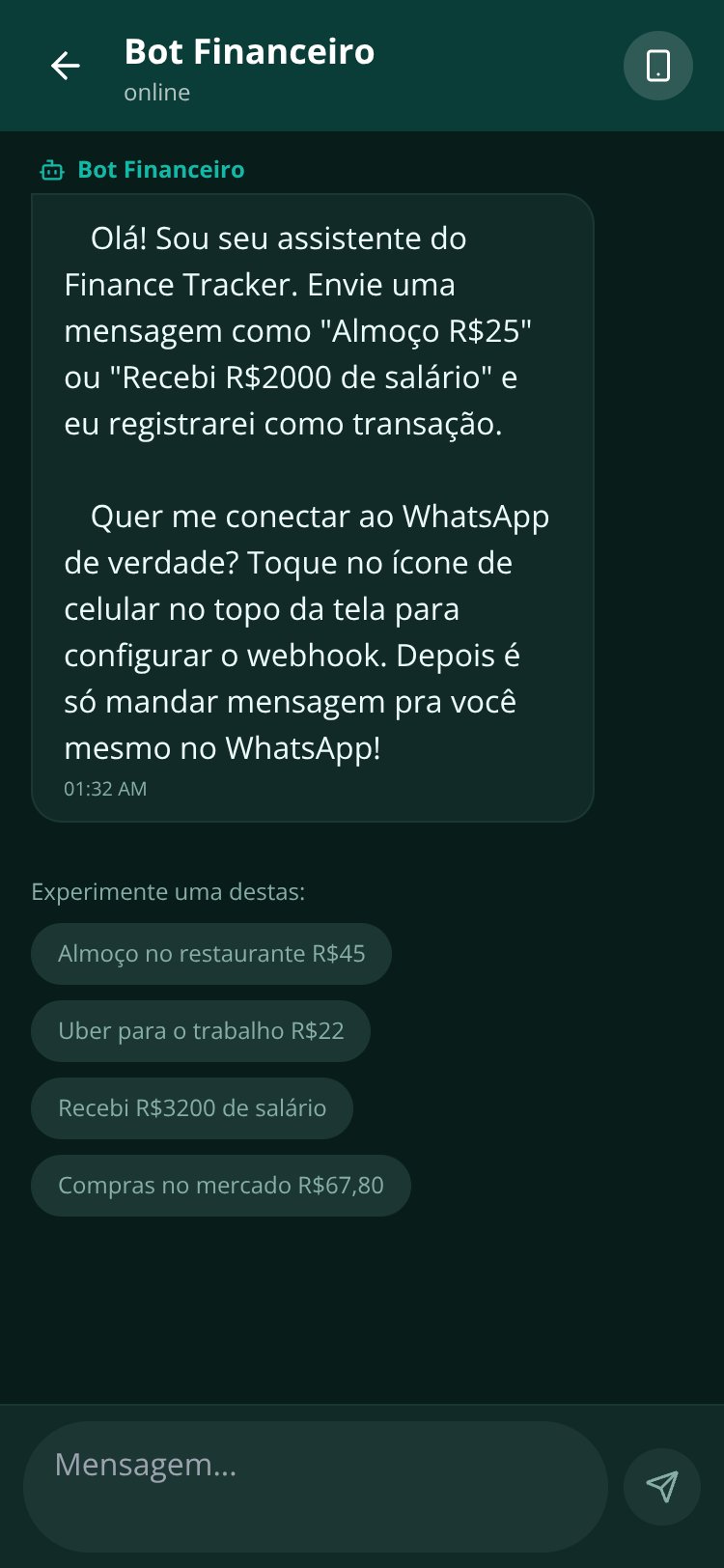Image resolution: width=724 pixels, height=1568 pixels.
Task: Open the phone icon to configure the webhook
Action: click(658, 66)
